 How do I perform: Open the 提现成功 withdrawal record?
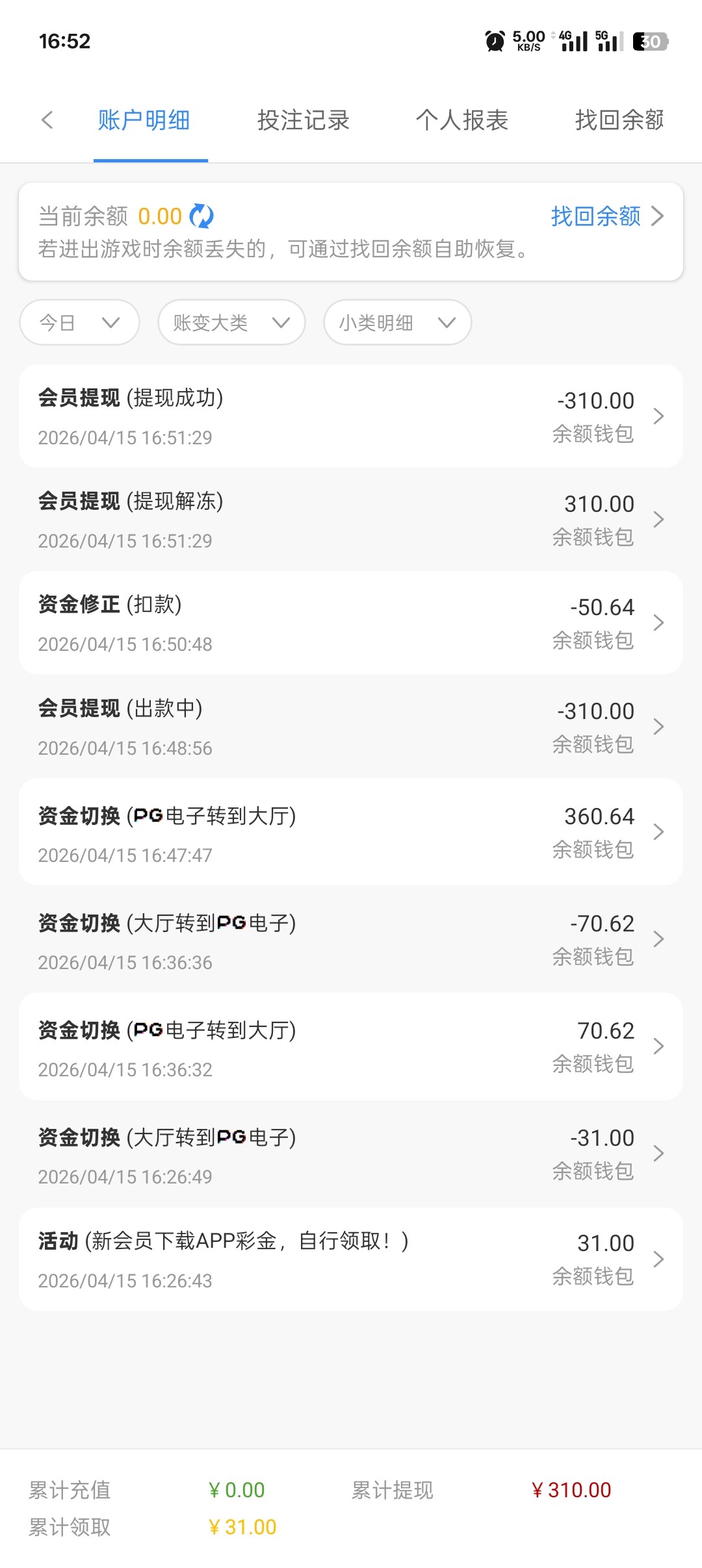point(351,416)
